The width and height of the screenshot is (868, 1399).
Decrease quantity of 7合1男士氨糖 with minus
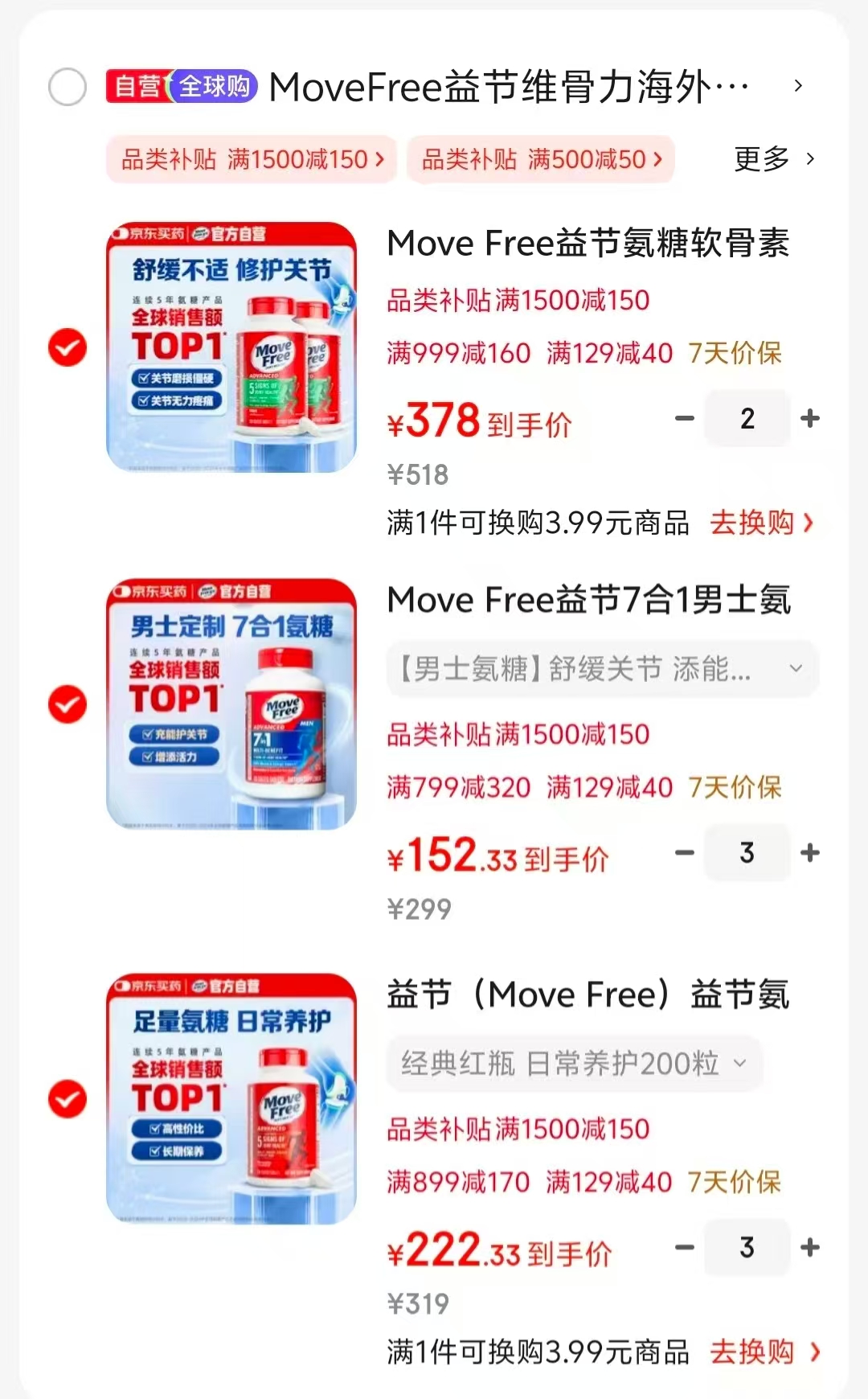(x=683, y=852)
